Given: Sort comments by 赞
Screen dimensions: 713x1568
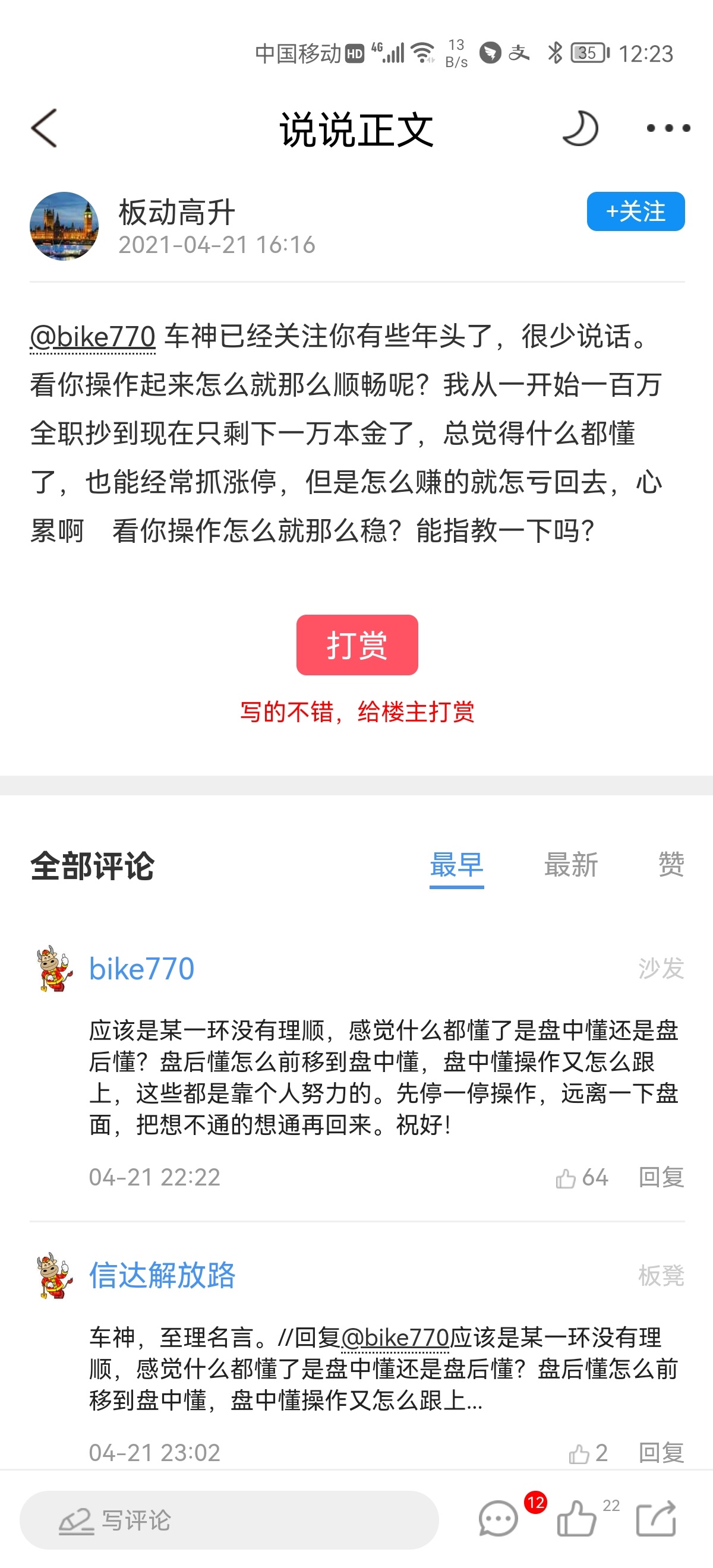Looking at the screenshot, I should [x=671, y=865].
